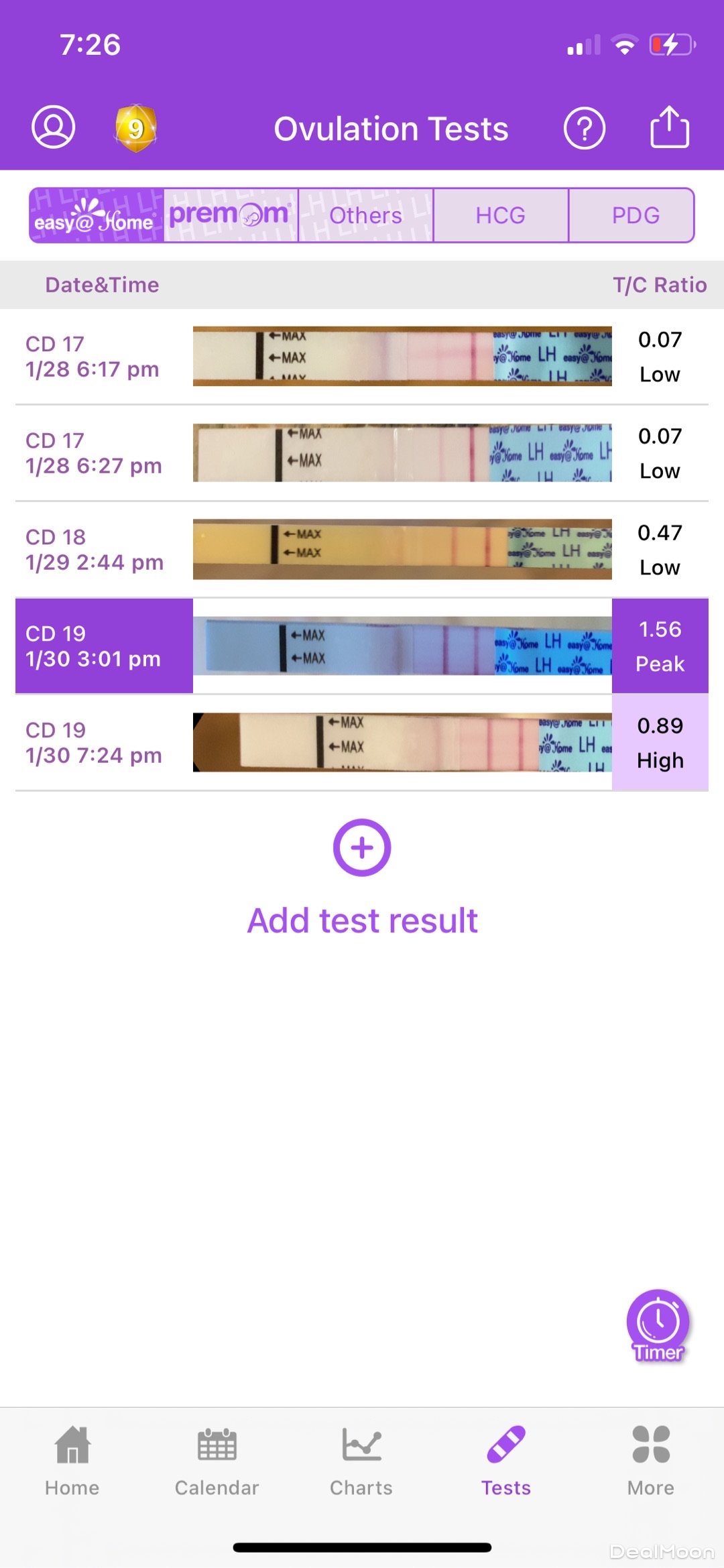This screenshot has height=1568, width=724.
Task: Open the gold badge with number 9
Action: pos(135,127)
